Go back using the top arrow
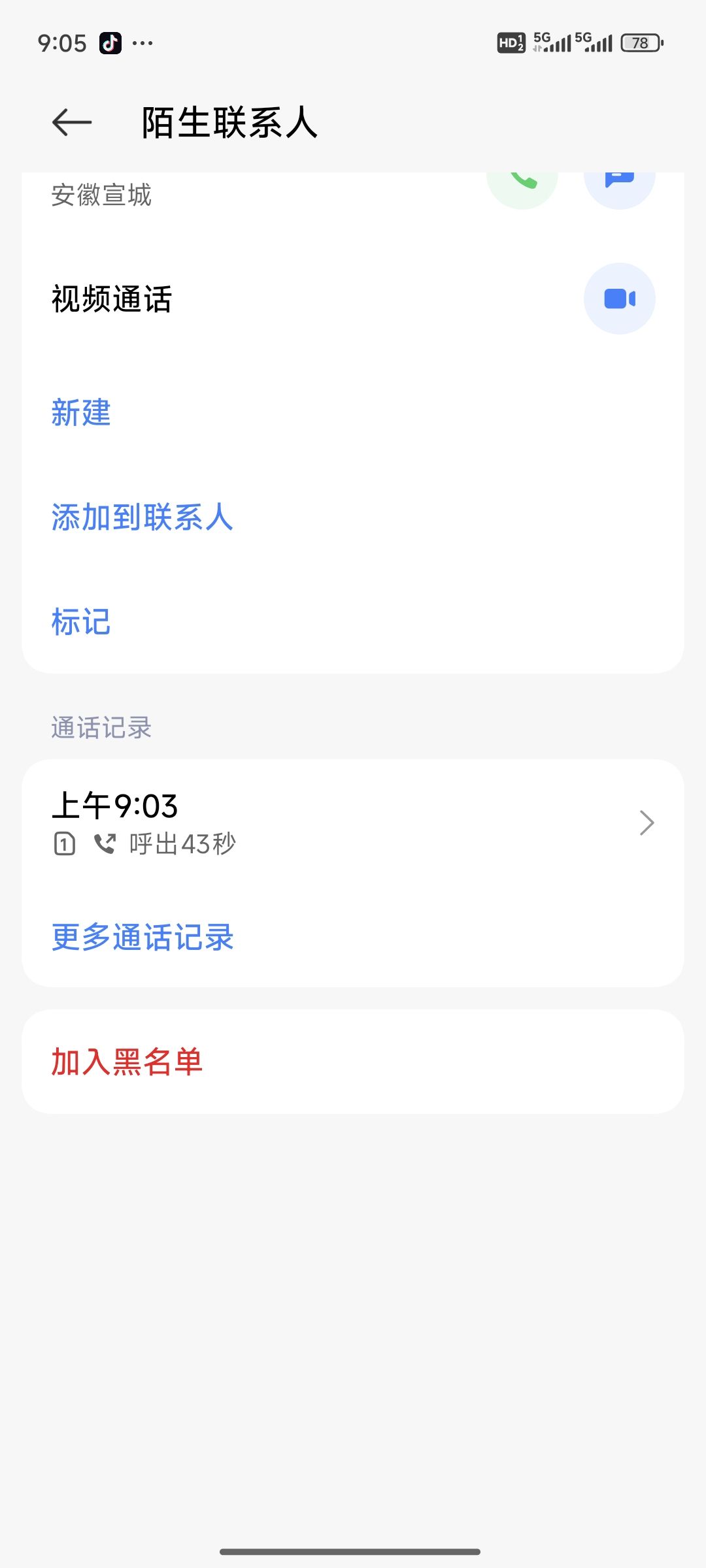 pyautogui.click(x=72, y=122)
